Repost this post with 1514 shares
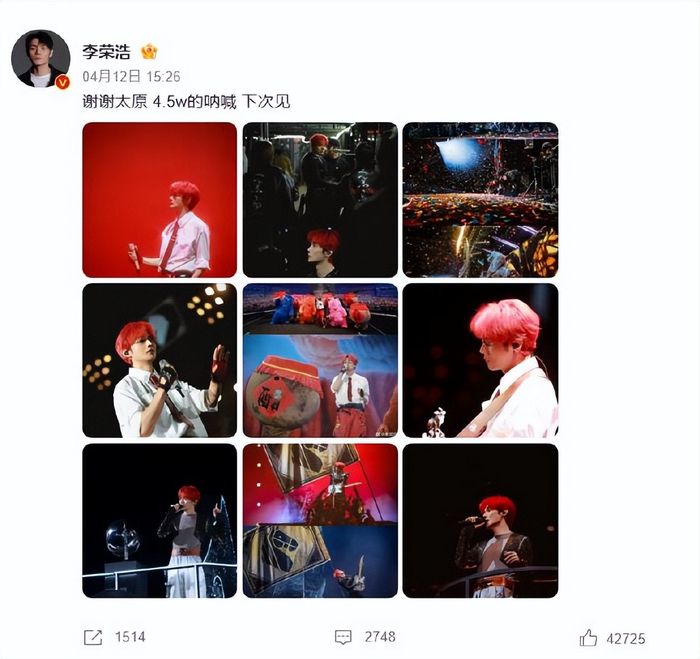The height and width of the screenshot is (659, 700). pyautogui.click(x=93, y=637)
